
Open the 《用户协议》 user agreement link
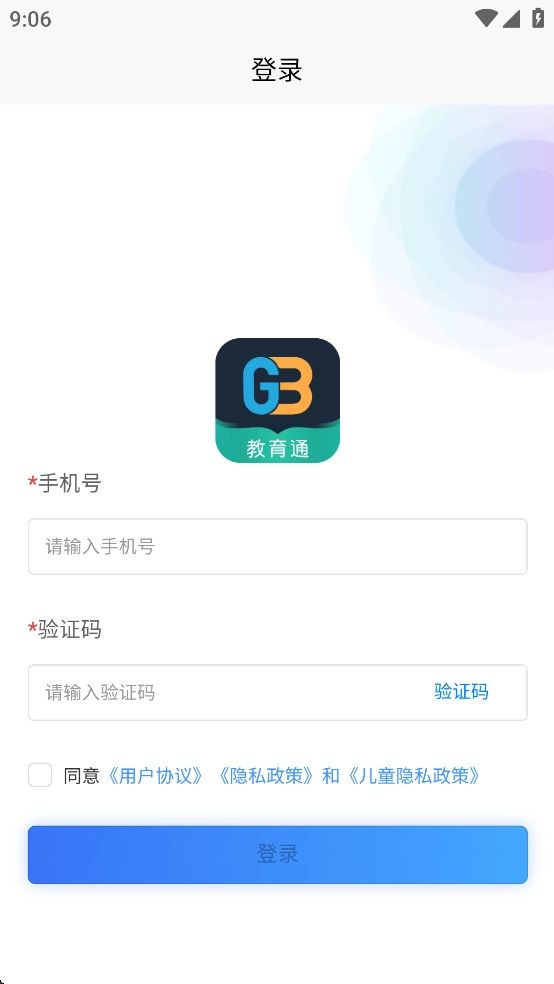[155, 776]
